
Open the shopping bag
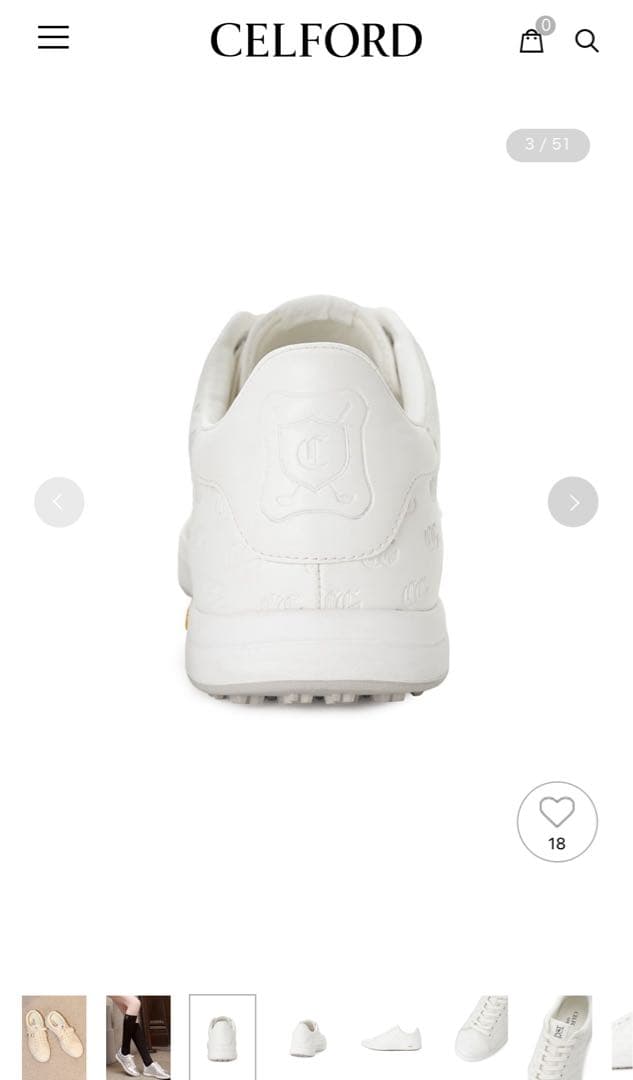(531, 41)
